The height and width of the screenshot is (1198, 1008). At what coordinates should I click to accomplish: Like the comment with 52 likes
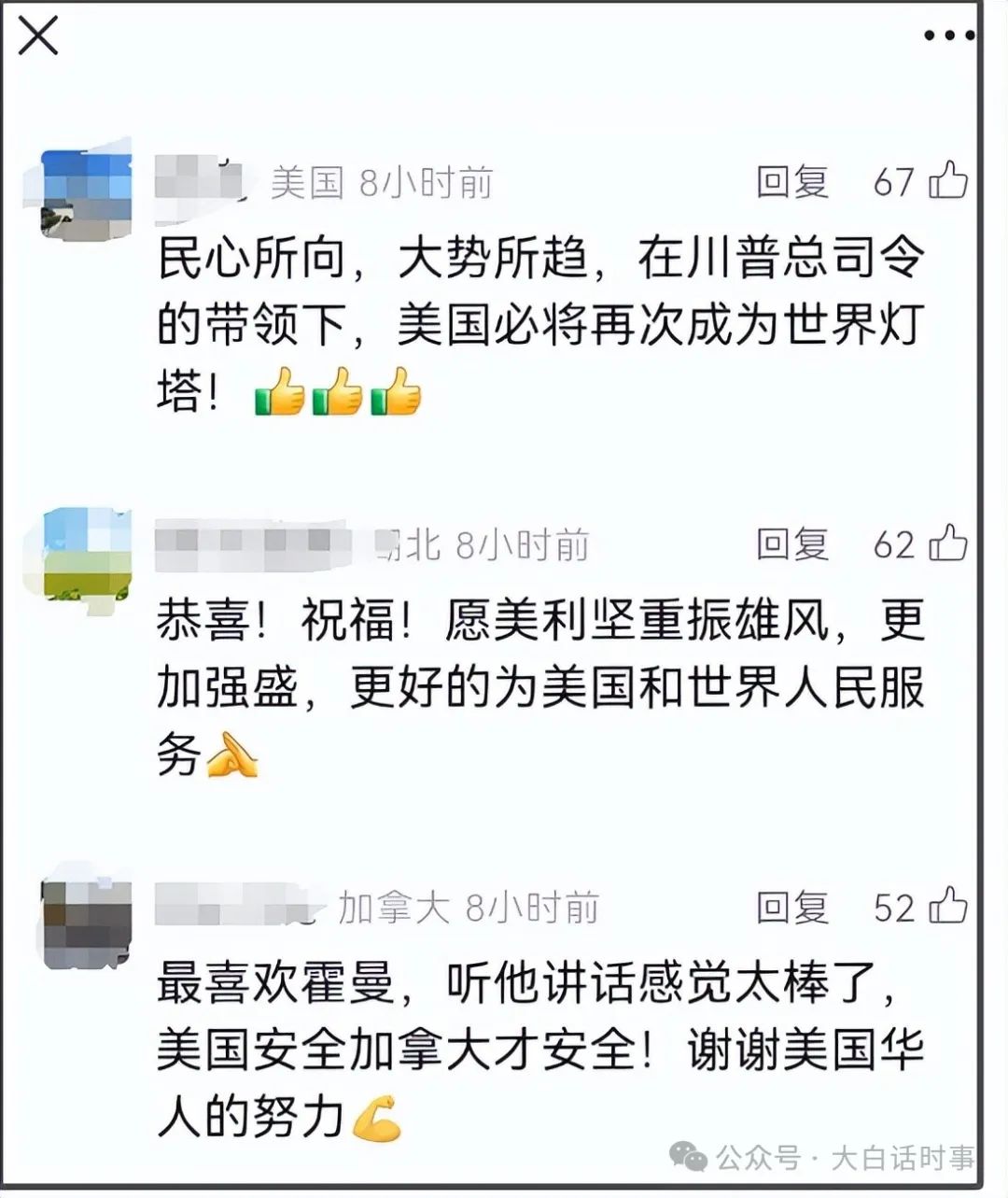click(948, 907)
